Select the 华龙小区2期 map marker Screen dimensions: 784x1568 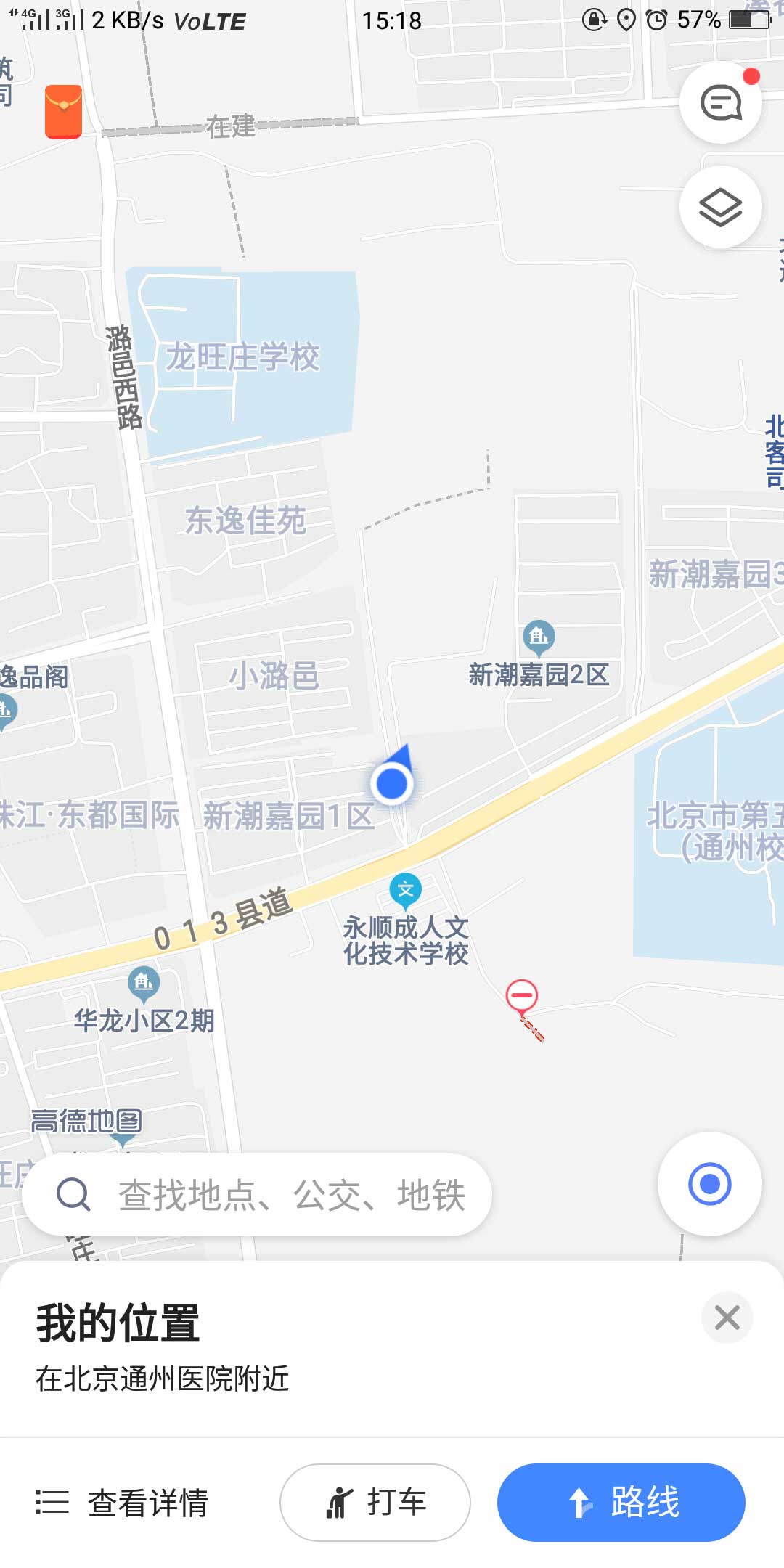tap(144, 984)
